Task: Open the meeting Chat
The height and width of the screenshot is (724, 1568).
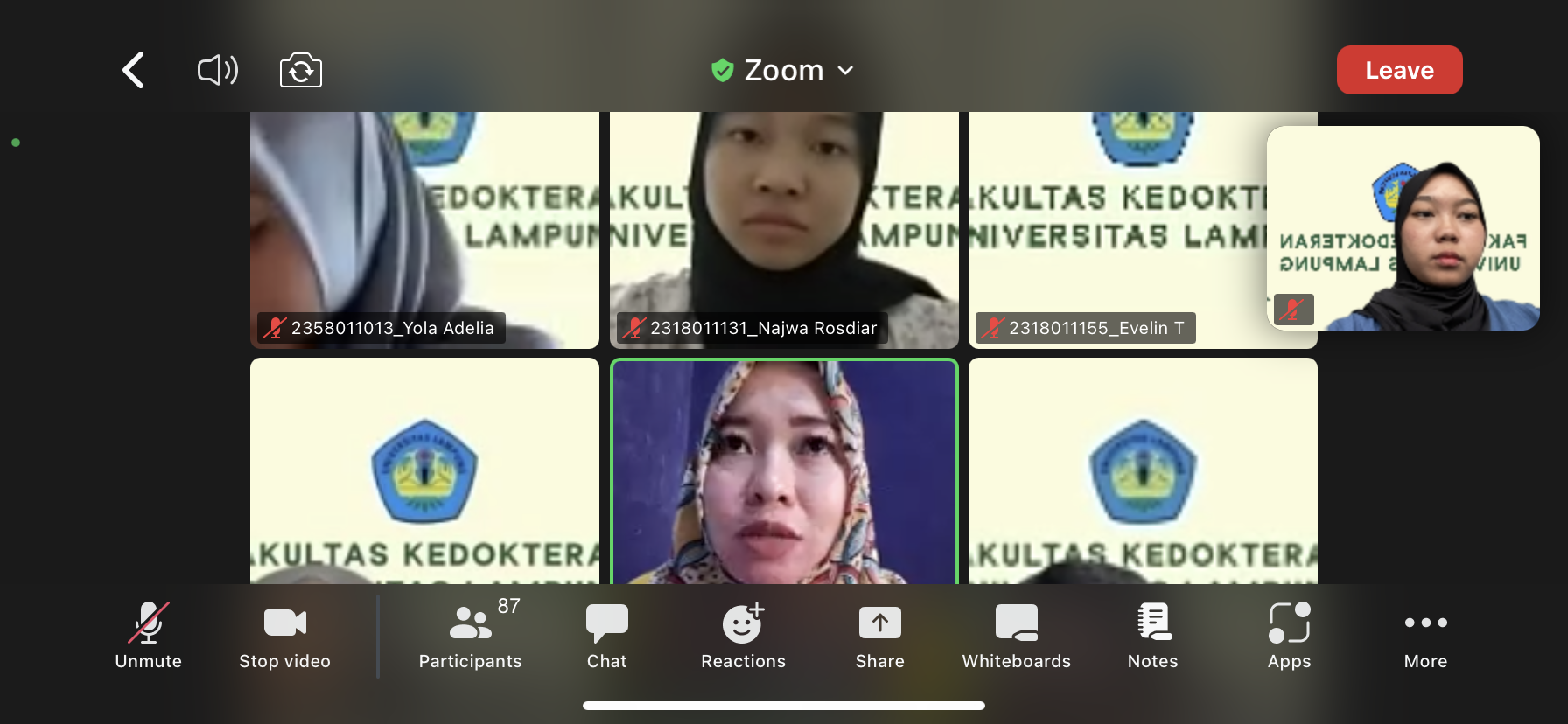Action: click(x=606, y=636)
